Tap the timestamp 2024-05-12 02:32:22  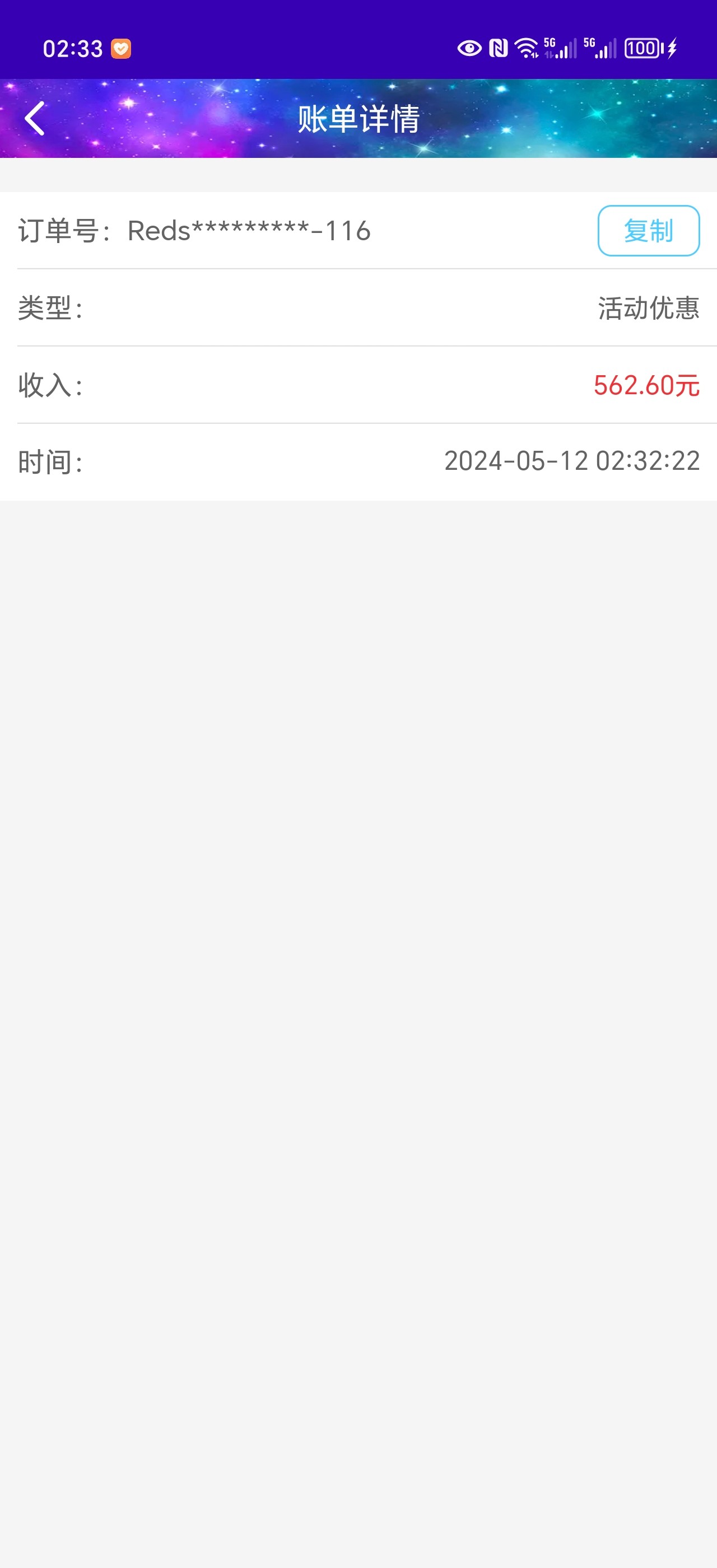[571, 461]
